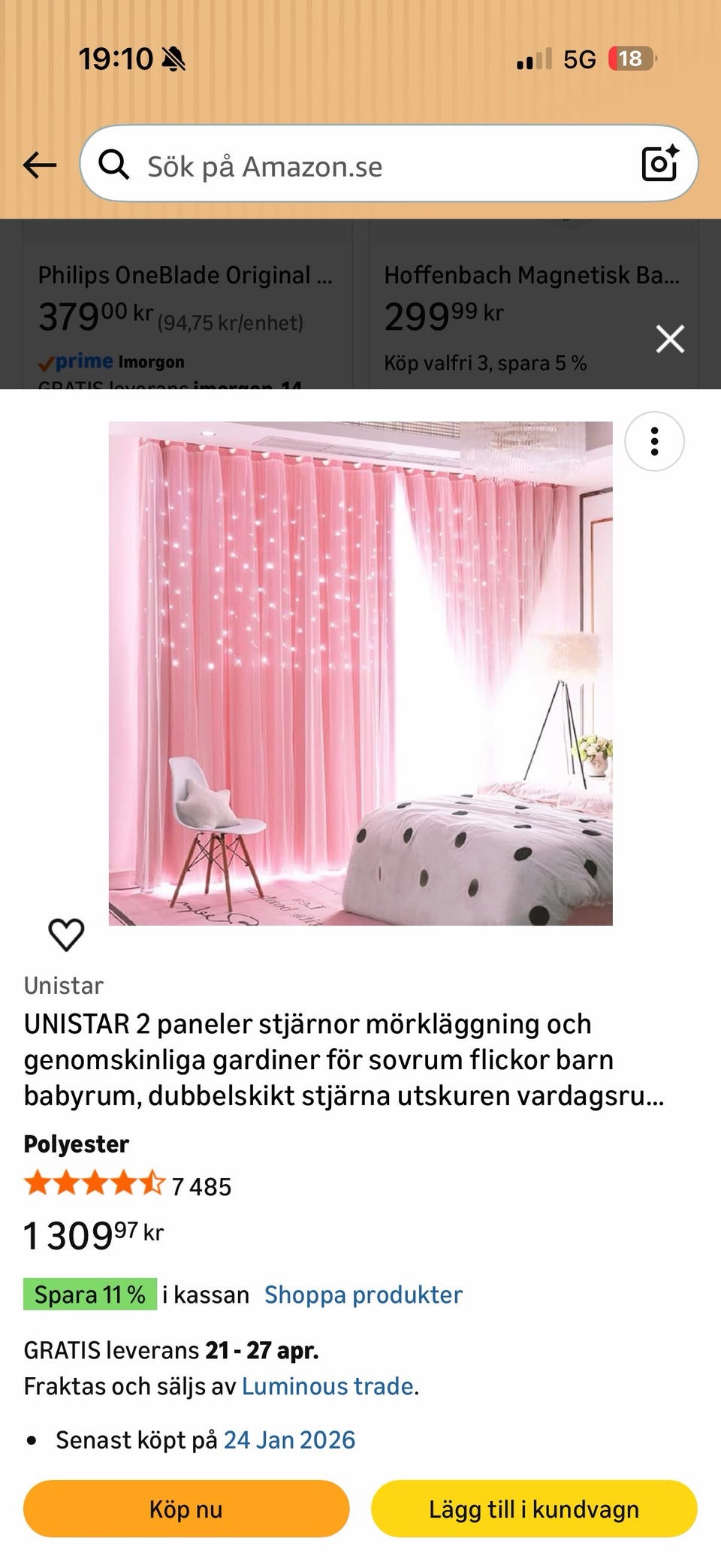Tap the 5G network indicator

coord(579,59)
